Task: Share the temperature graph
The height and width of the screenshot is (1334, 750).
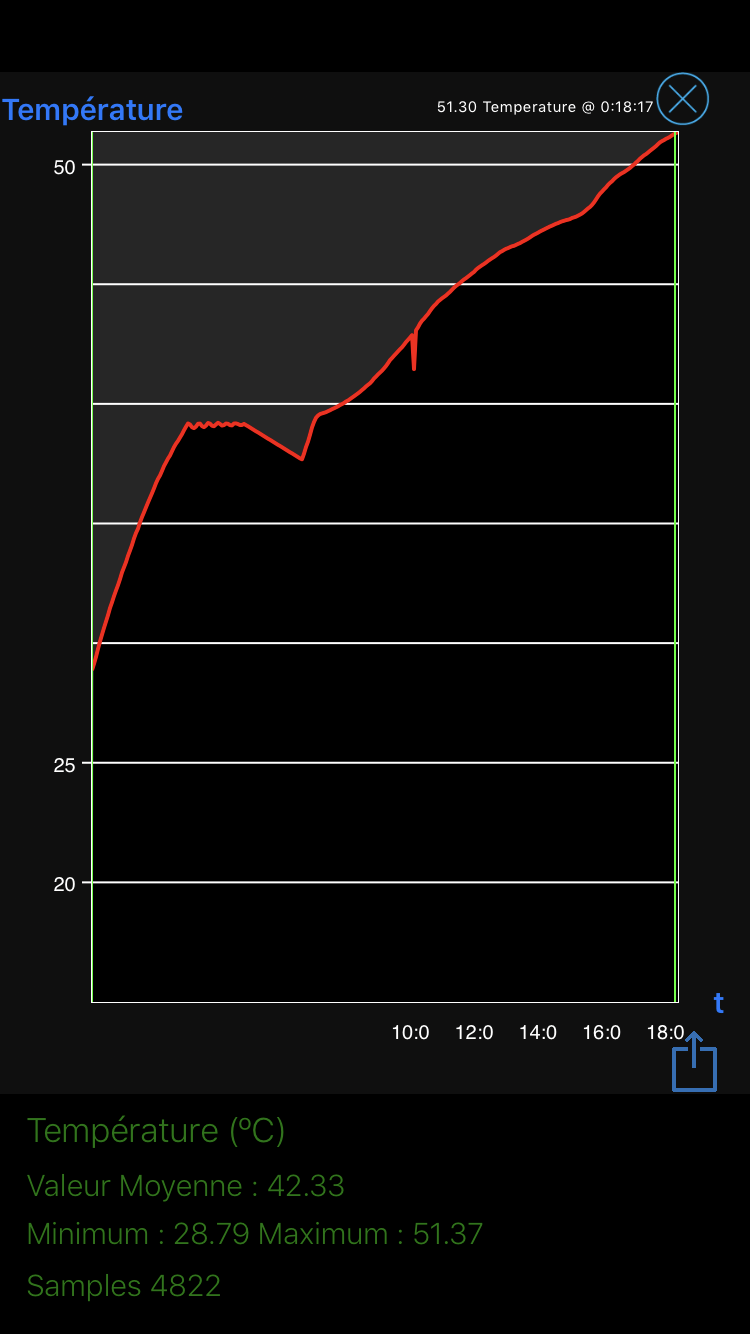Action: 694,1062
